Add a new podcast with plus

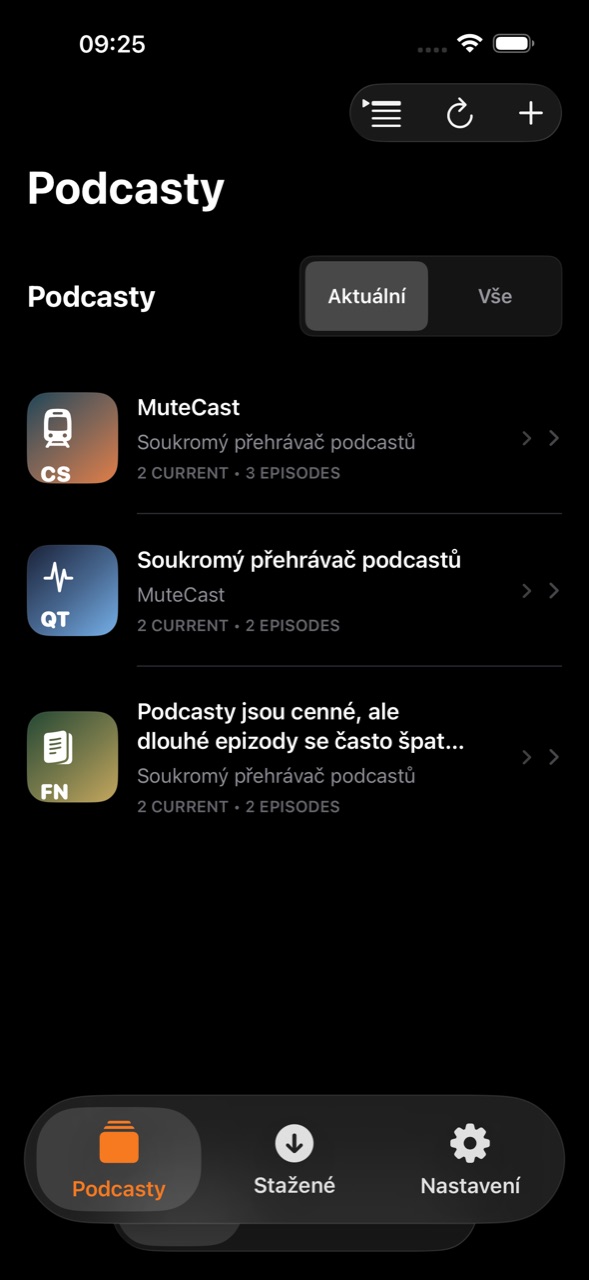pyautogui.click(x=530, y=113)
